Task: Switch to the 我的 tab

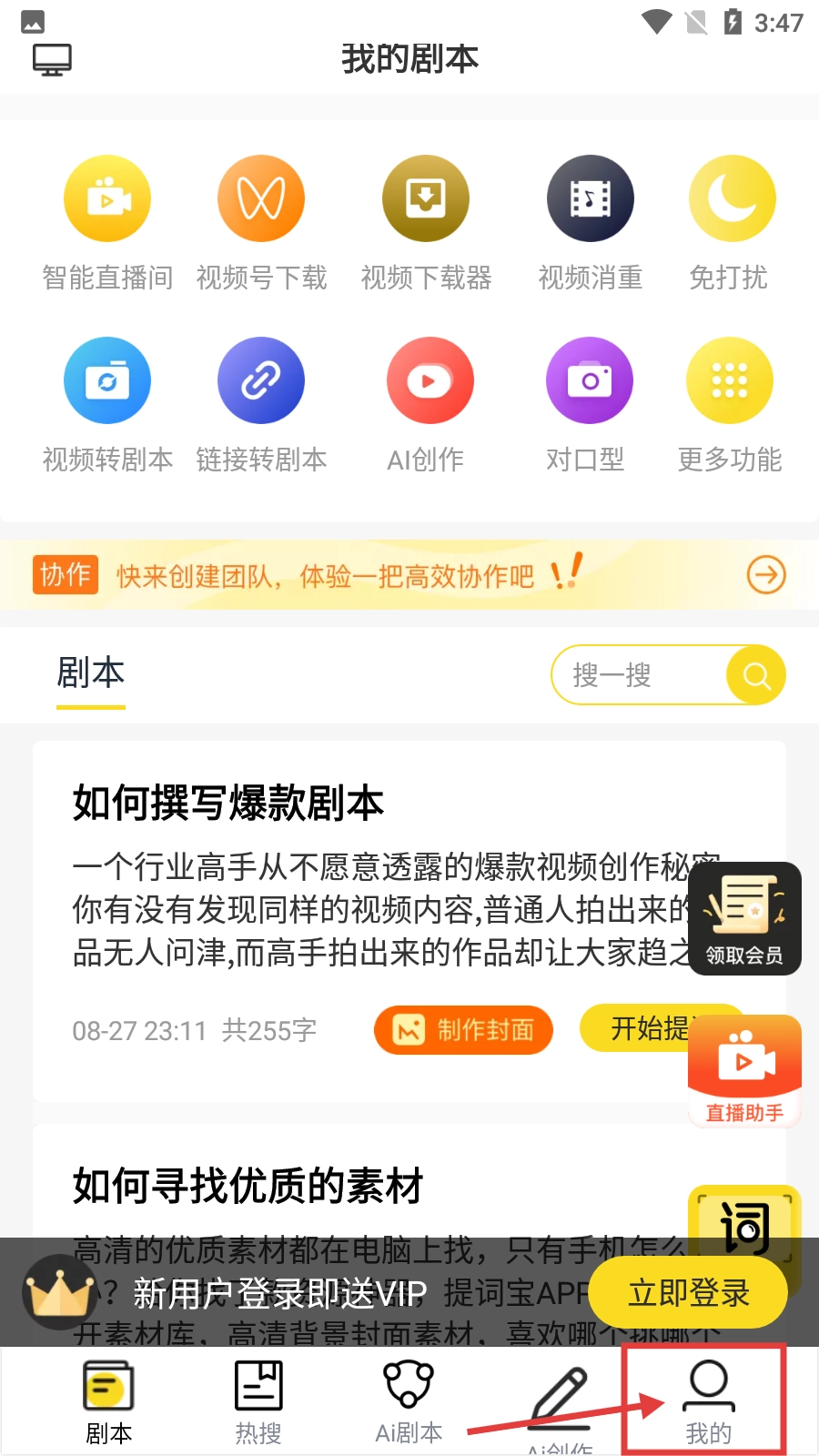Action: 708,1401
